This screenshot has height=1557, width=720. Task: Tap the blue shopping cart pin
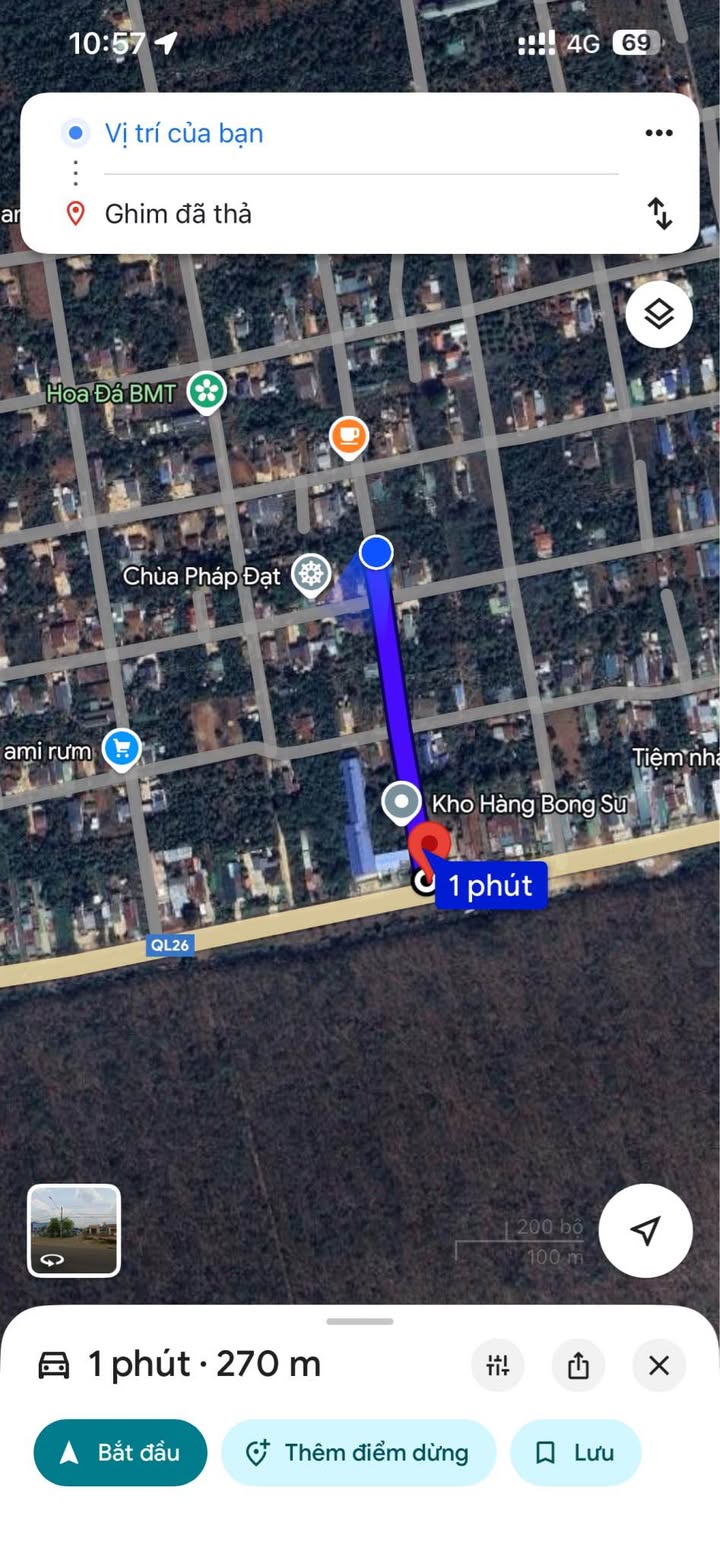[x=121, y=749]
